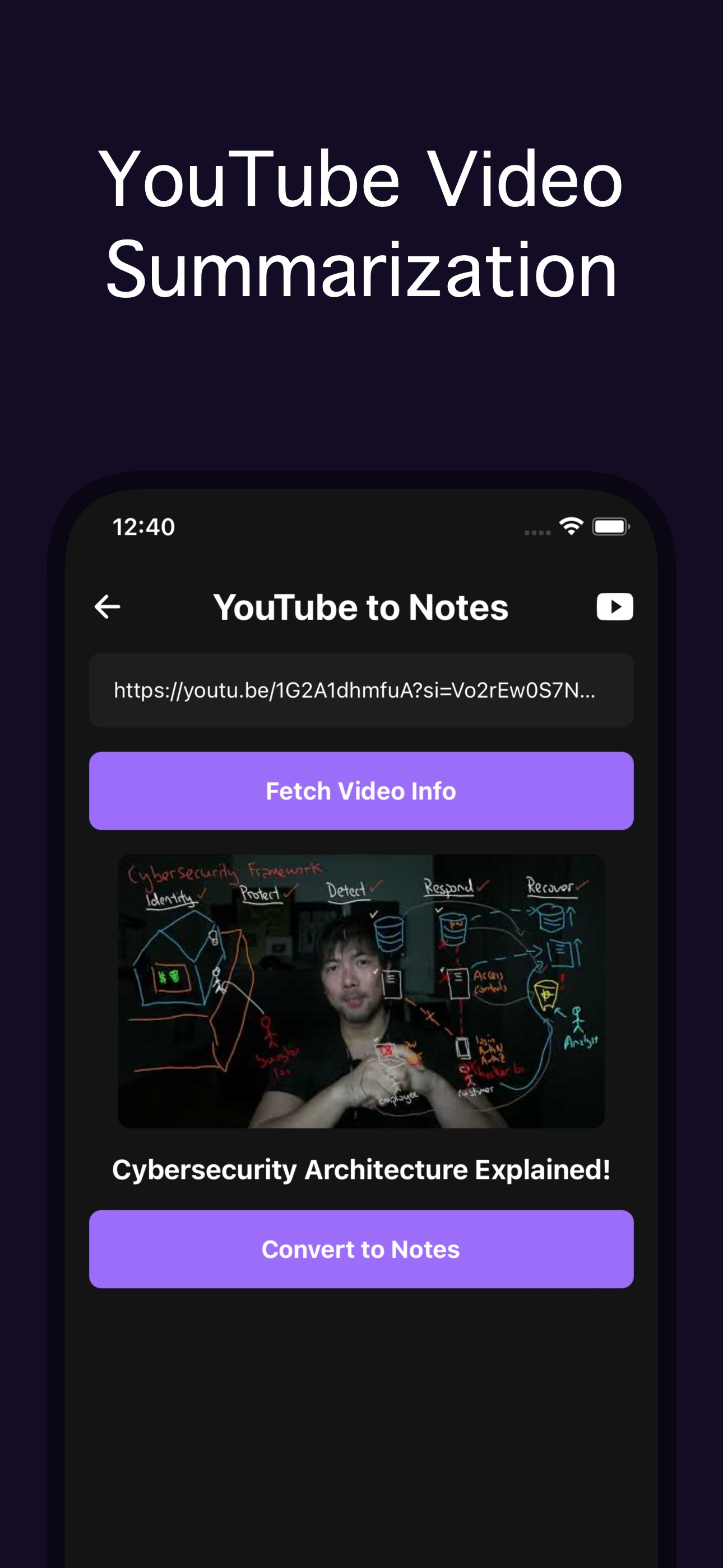This screenshot has height=1568, width=723.
Task: Tap the truncated YouTube URL field
Action: pyautogui.click(x=361, y=691)
